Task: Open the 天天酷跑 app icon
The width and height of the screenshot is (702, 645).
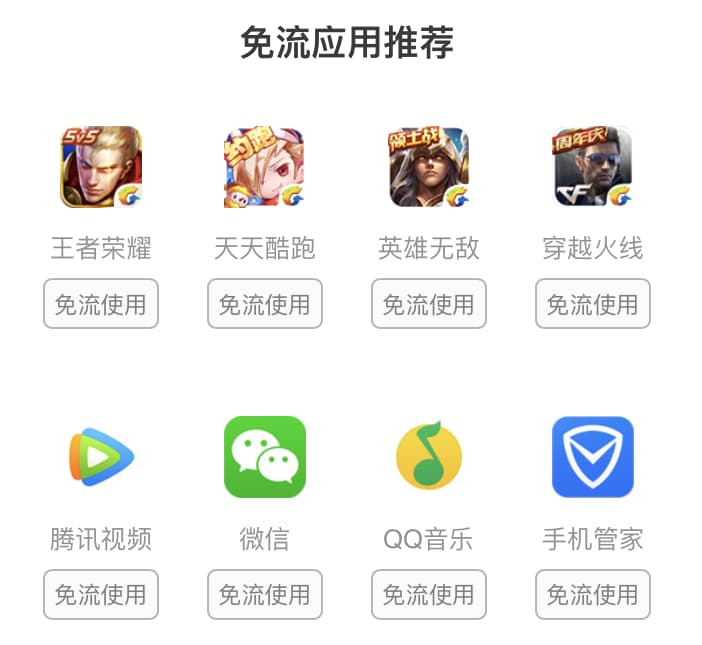Action: pos(265,167)
